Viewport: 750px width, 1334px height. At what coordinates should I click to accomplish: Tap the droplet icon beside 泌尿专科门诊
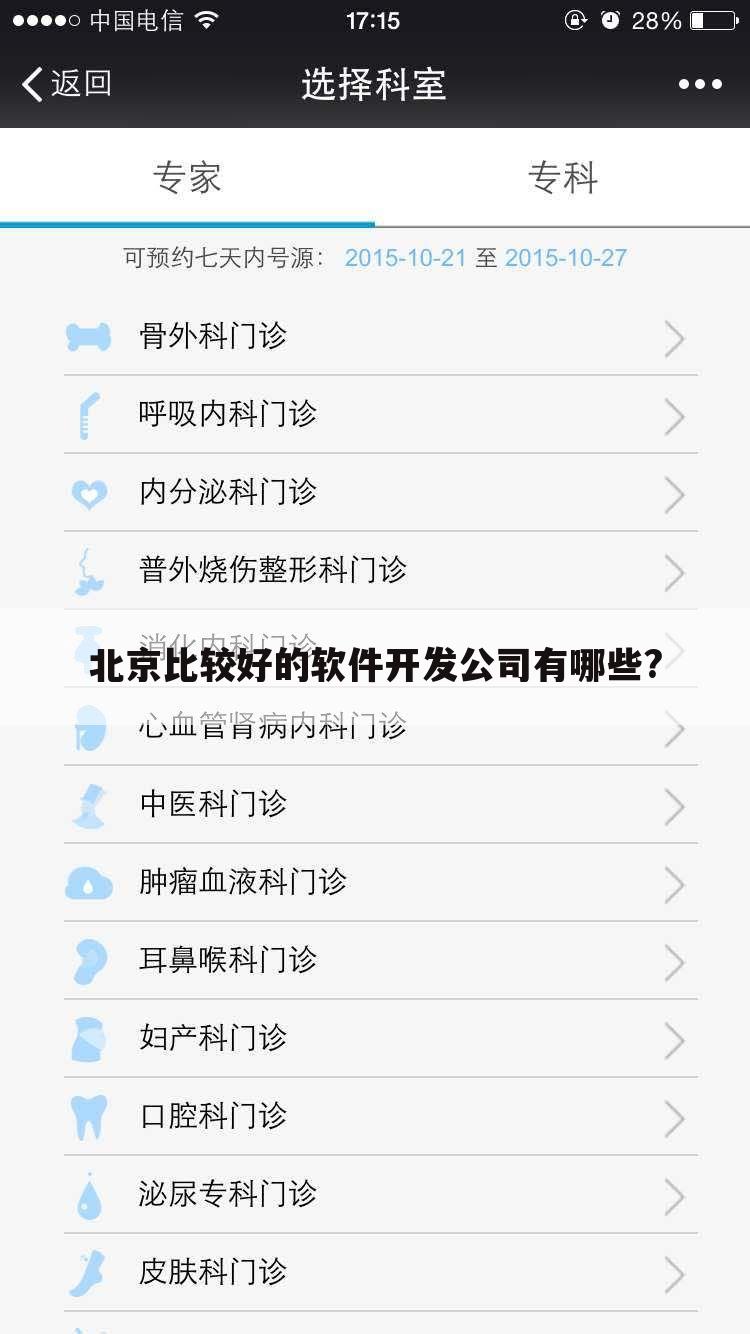(x=89, y=1195)
